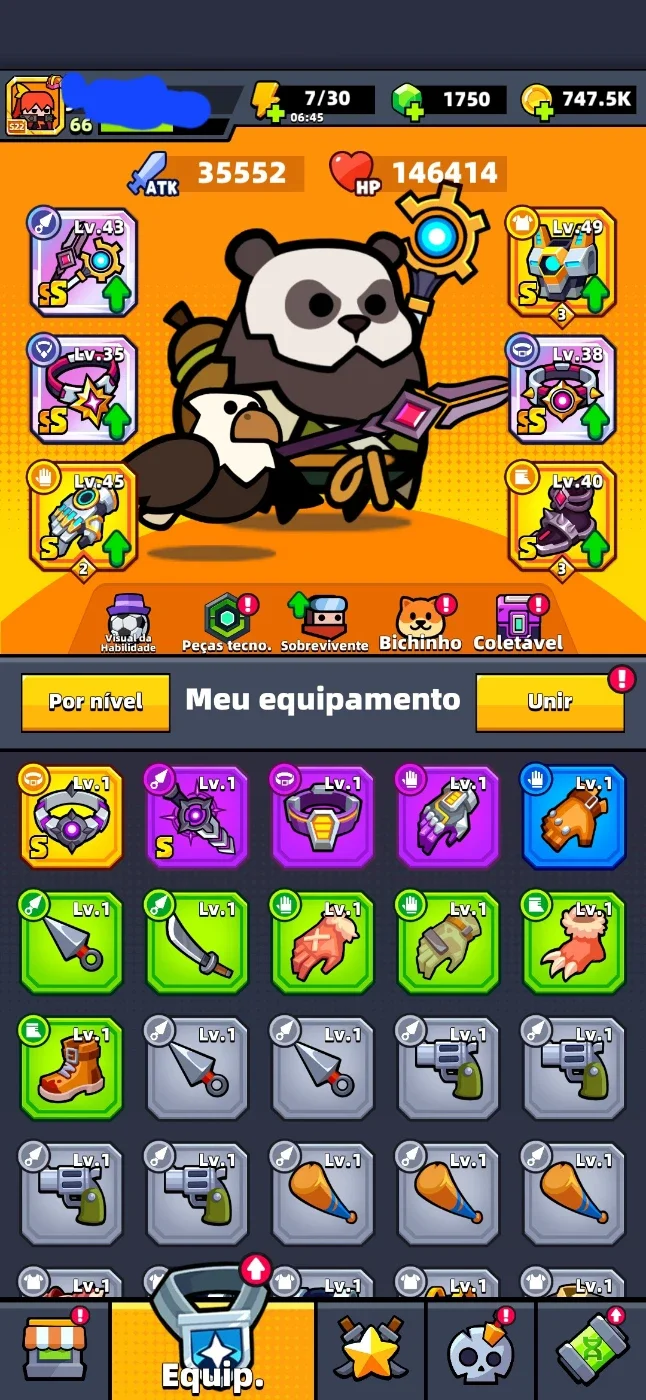Switch to the skull challenge tab
Viewport: 646px width, 1400px height.
[481, 1350]
